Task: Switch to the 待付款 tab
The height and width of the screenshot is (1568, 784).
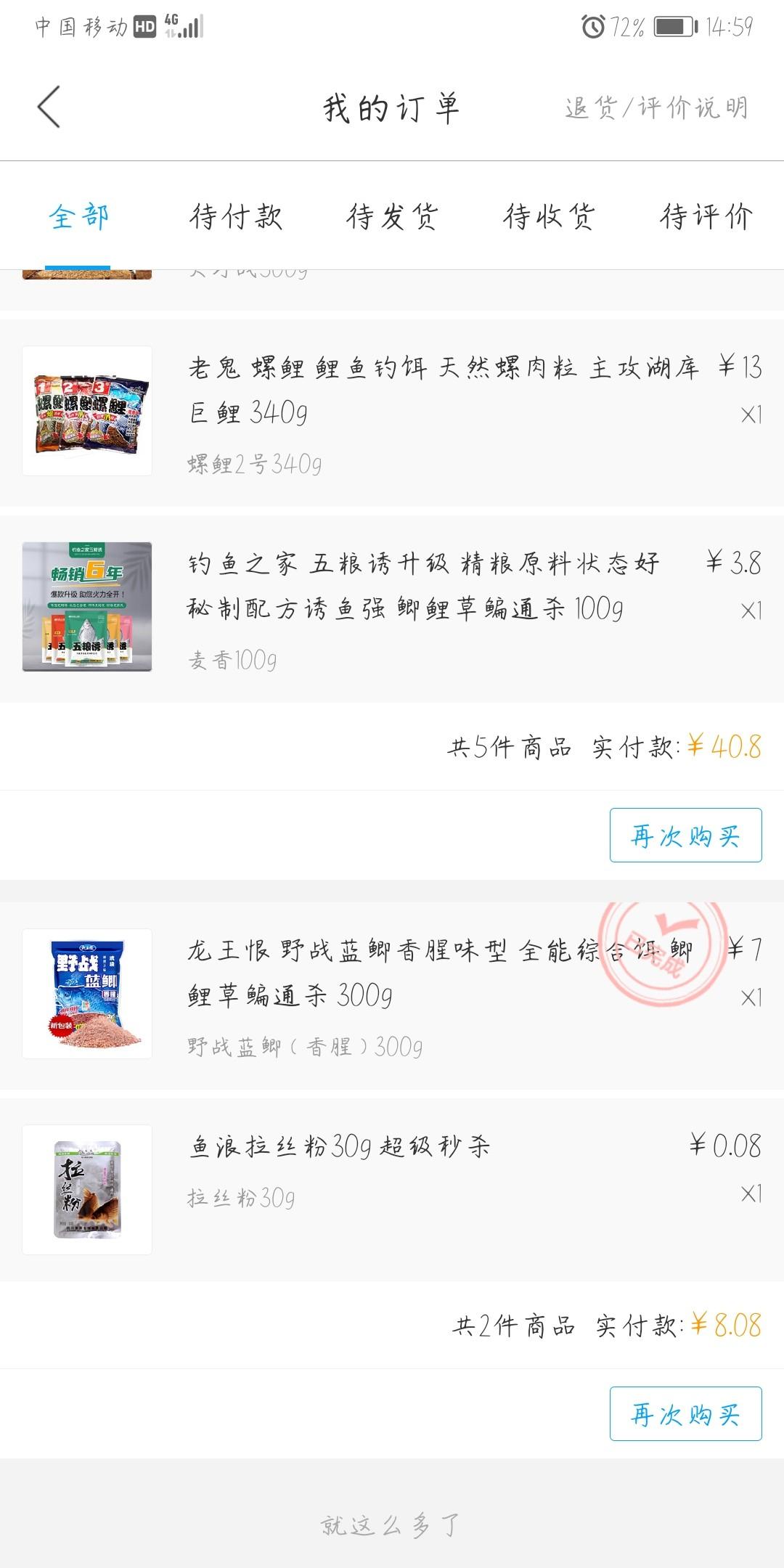Action: click(235, 216)
